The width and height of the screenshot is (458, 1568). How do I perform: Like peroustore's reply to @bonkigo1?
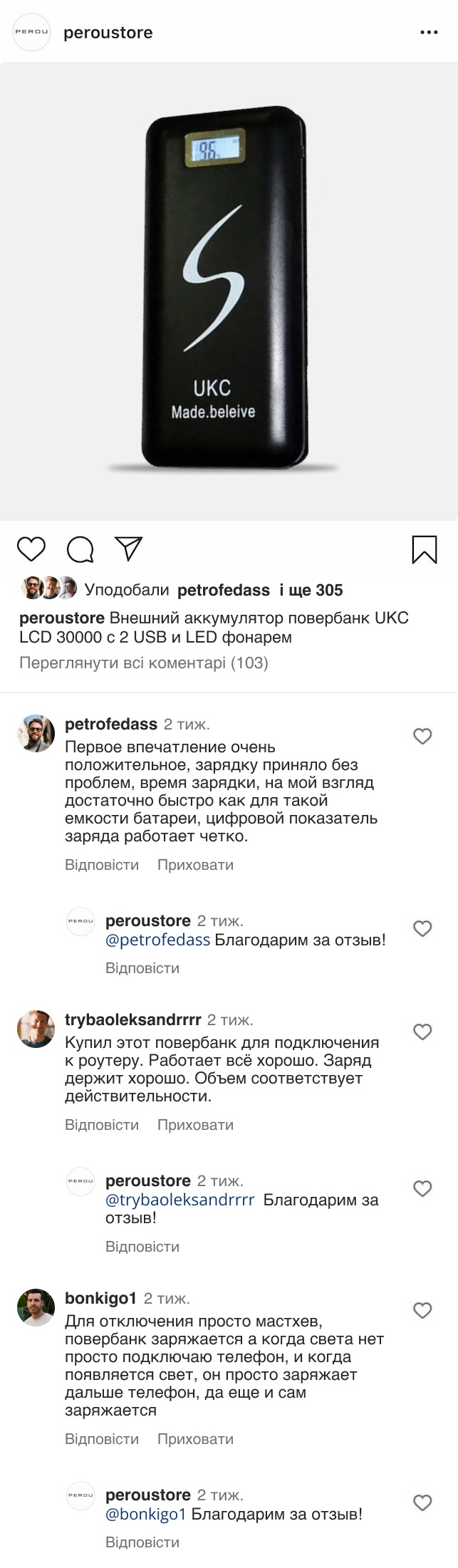[422, 1503]
